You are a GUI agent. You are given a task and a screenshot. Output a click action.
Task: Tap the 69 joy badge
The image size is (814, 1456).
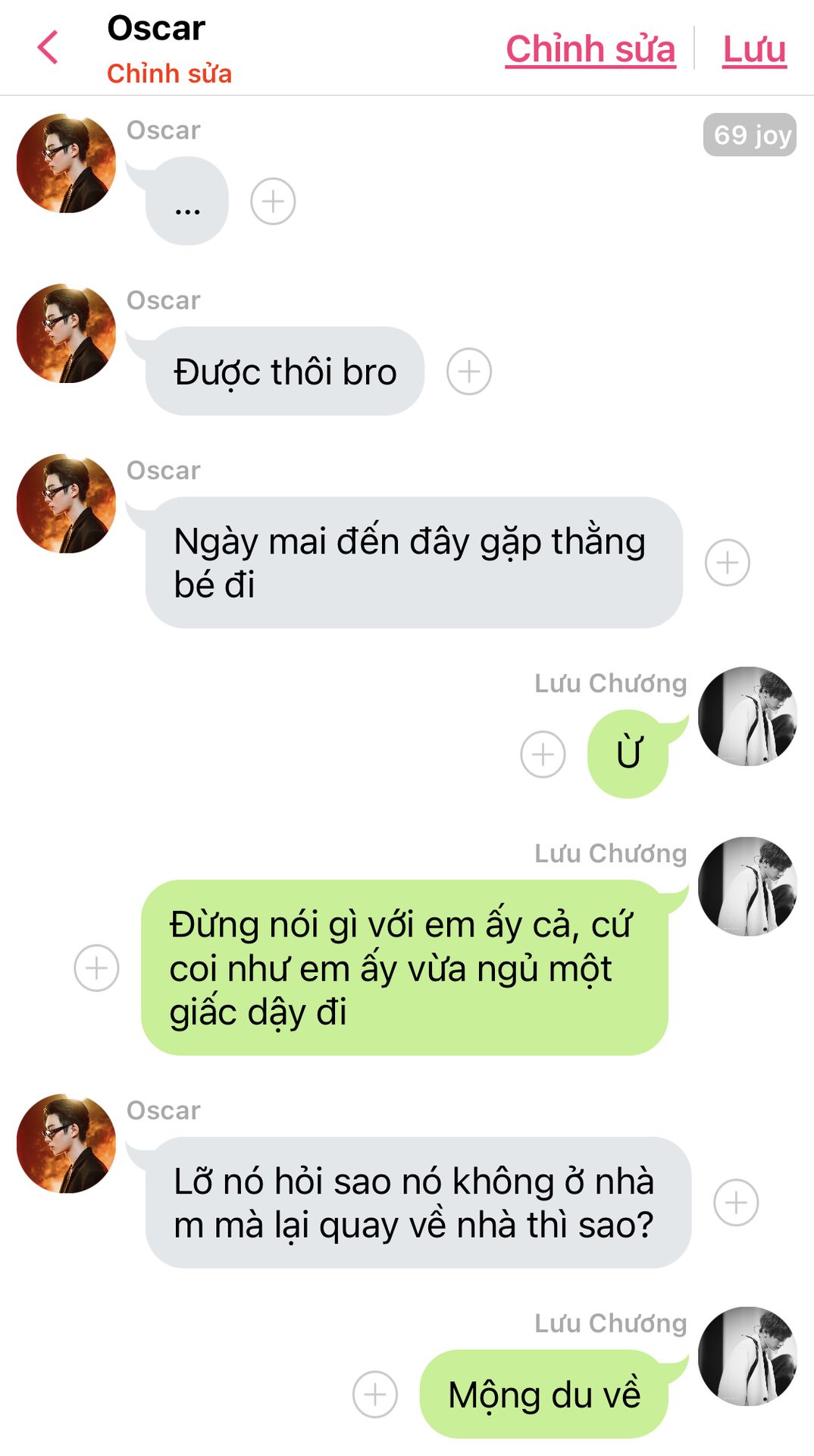click(750, 135)
